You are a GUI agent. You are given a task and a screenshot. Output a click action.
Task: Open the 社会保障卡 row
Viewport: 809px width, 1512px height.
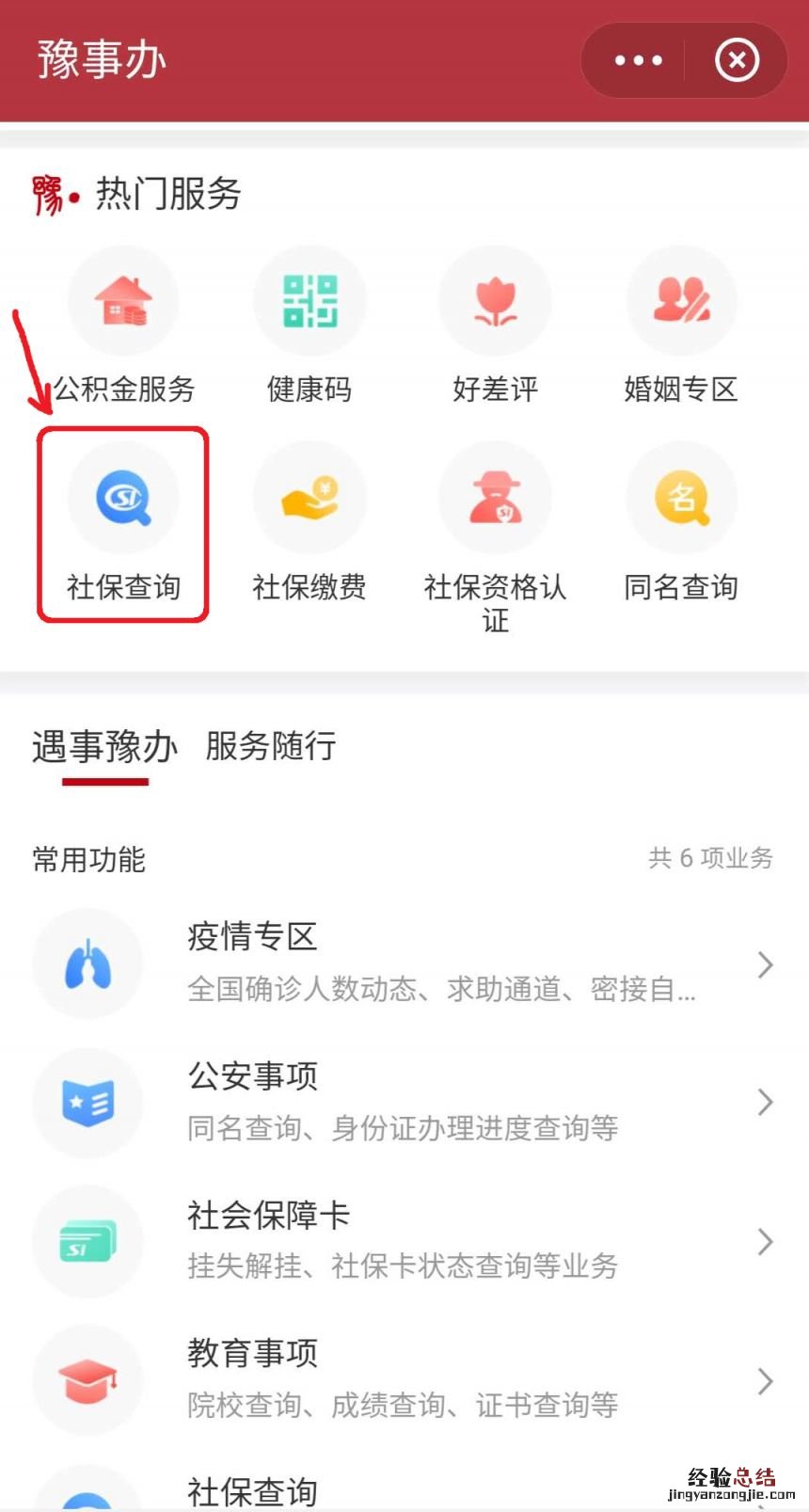tap(404, 1241)
